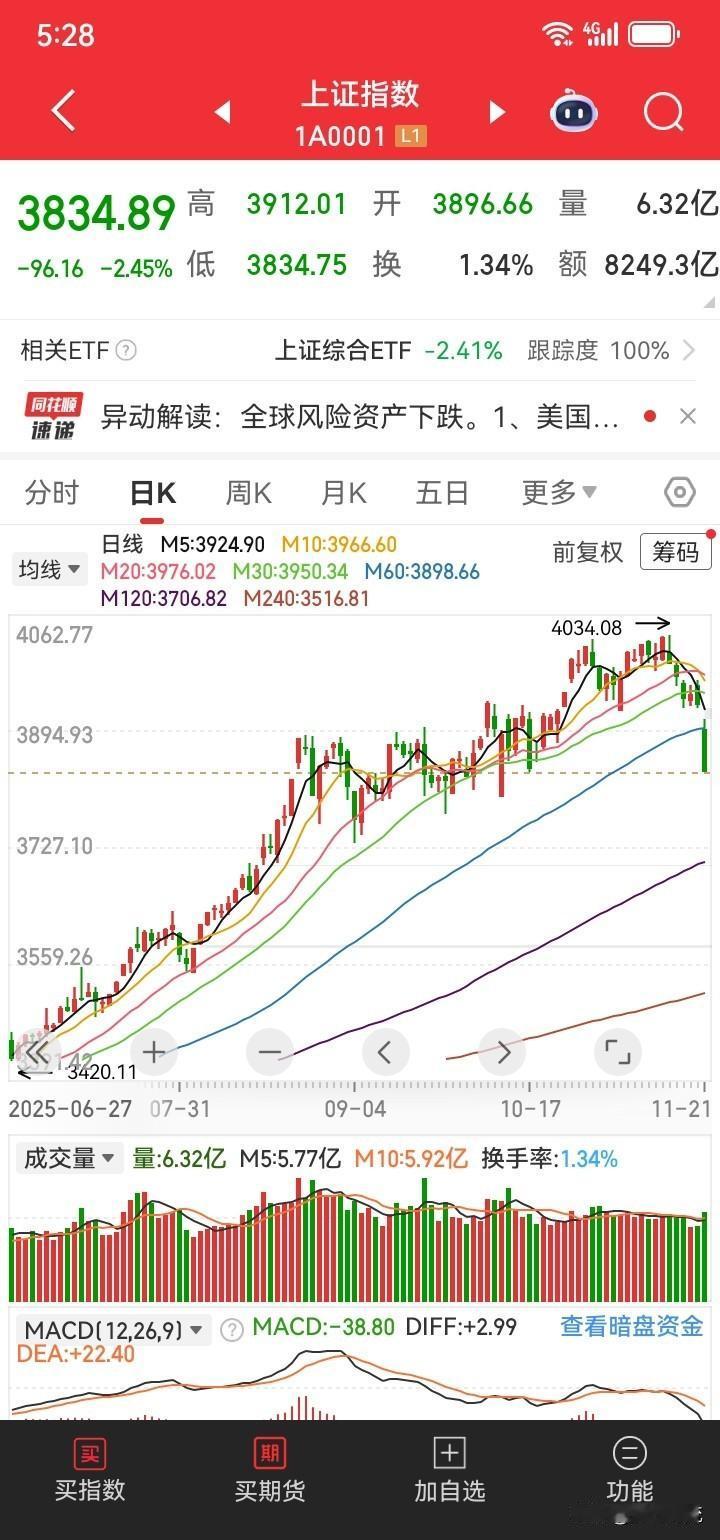Viewport: 720px width, 1540px height.
Task: Zoom out on the K-line chart
Action: coord(270,1052)
